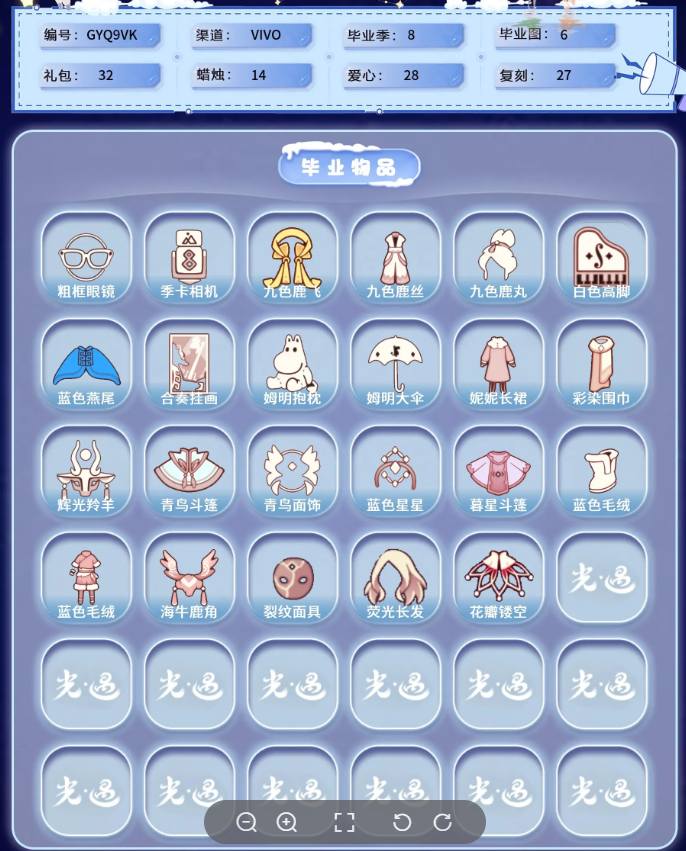
Task: Rotate the image counterclockwise
Action: coord(402,822)
